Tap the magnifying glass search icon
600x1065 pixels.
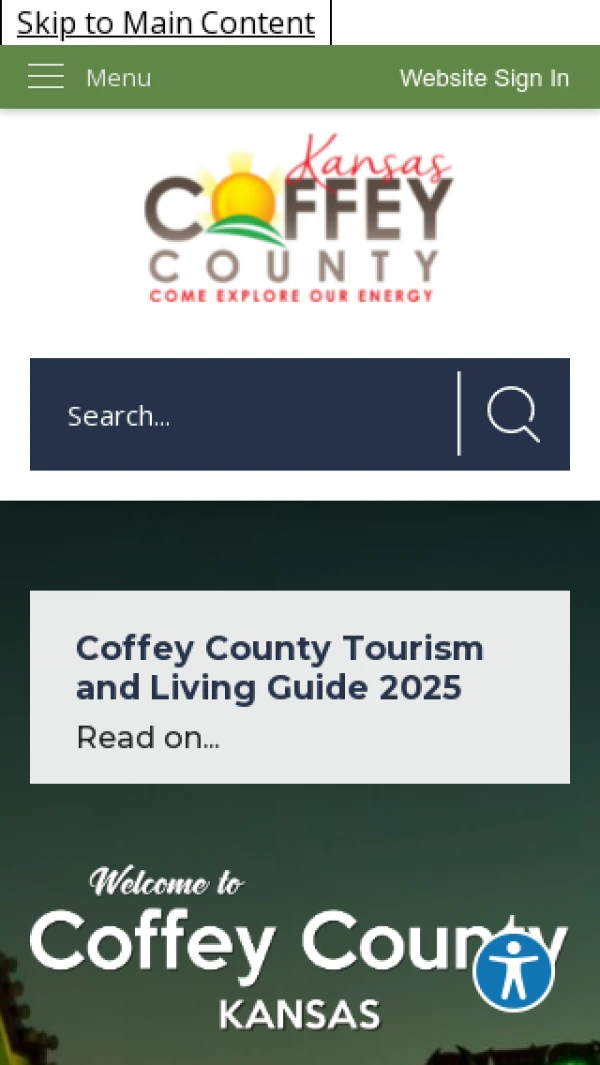tap(514, 414)
